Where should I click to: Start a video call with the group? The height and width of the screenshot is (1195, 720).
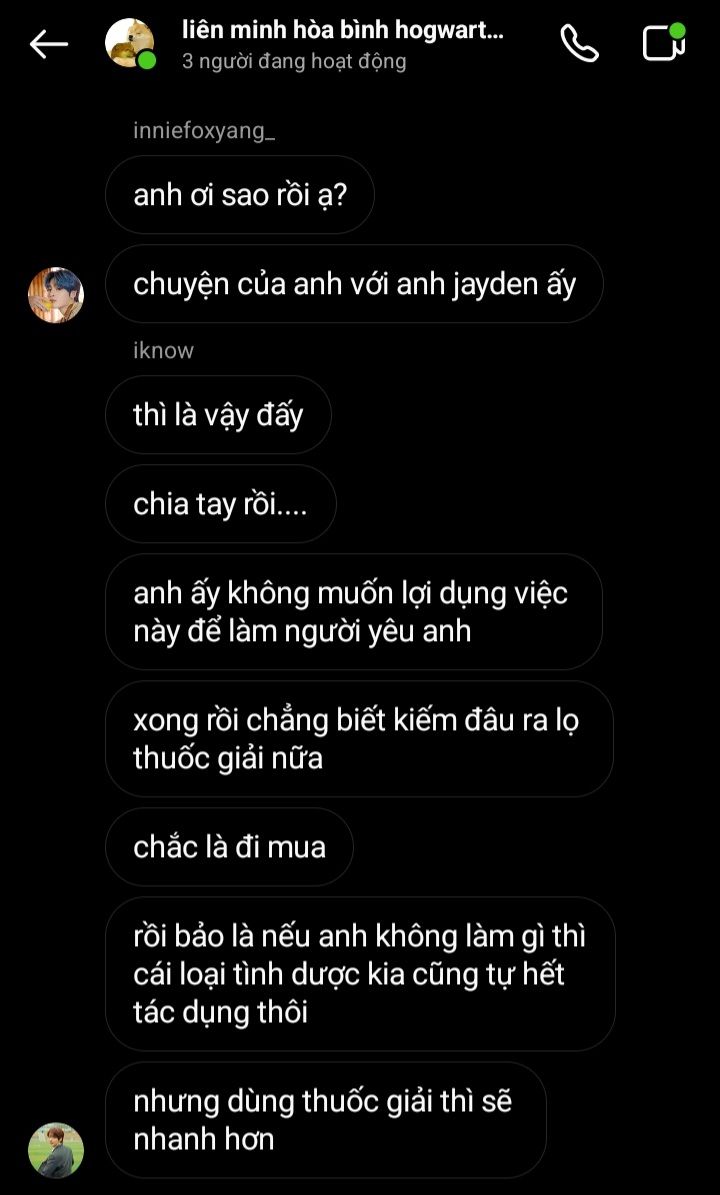664,42
